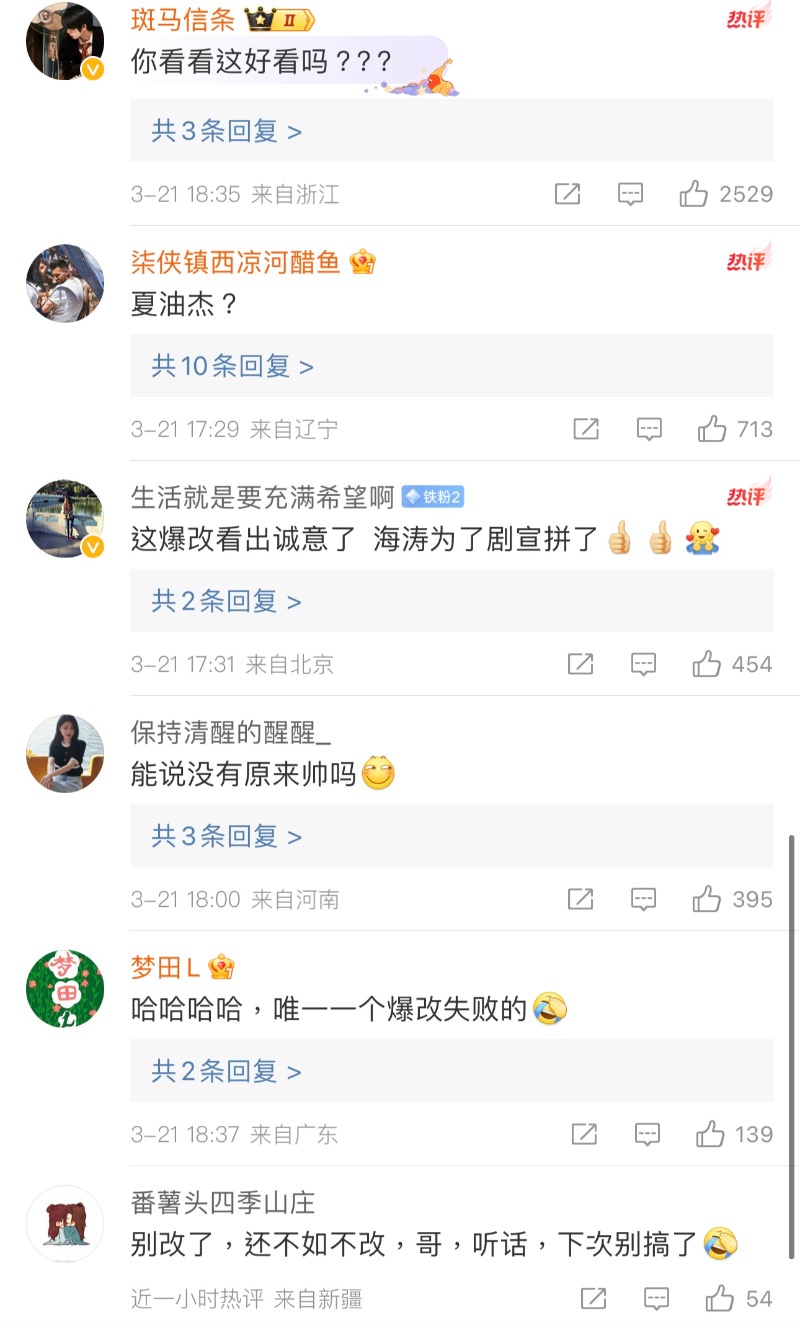Screen dimensions: 800x1323
Task: Expand the 3 replies under 斑马信条's comment
Action: tap(227, 131)
